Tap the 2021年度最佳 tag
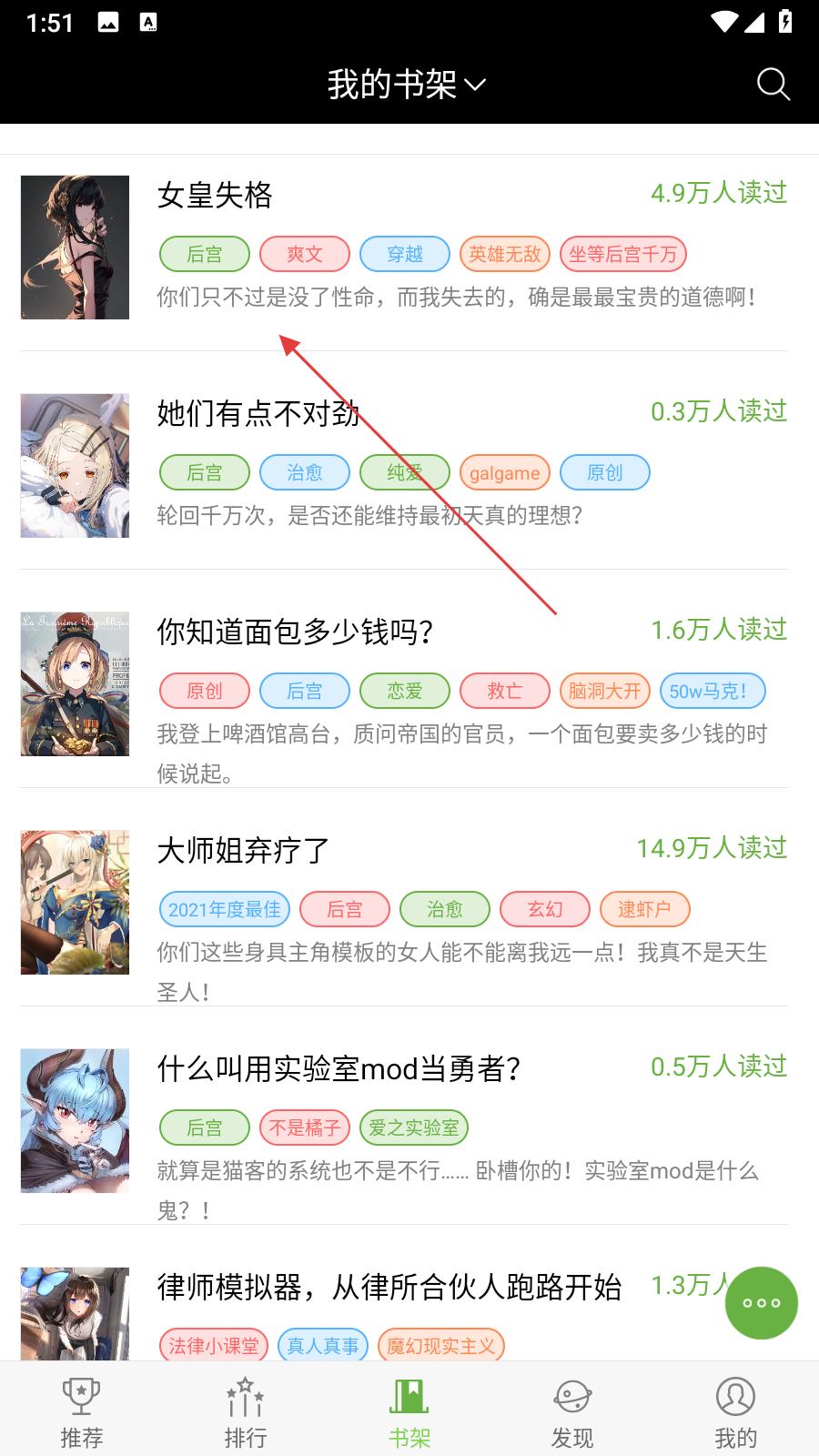 (224, 909)
